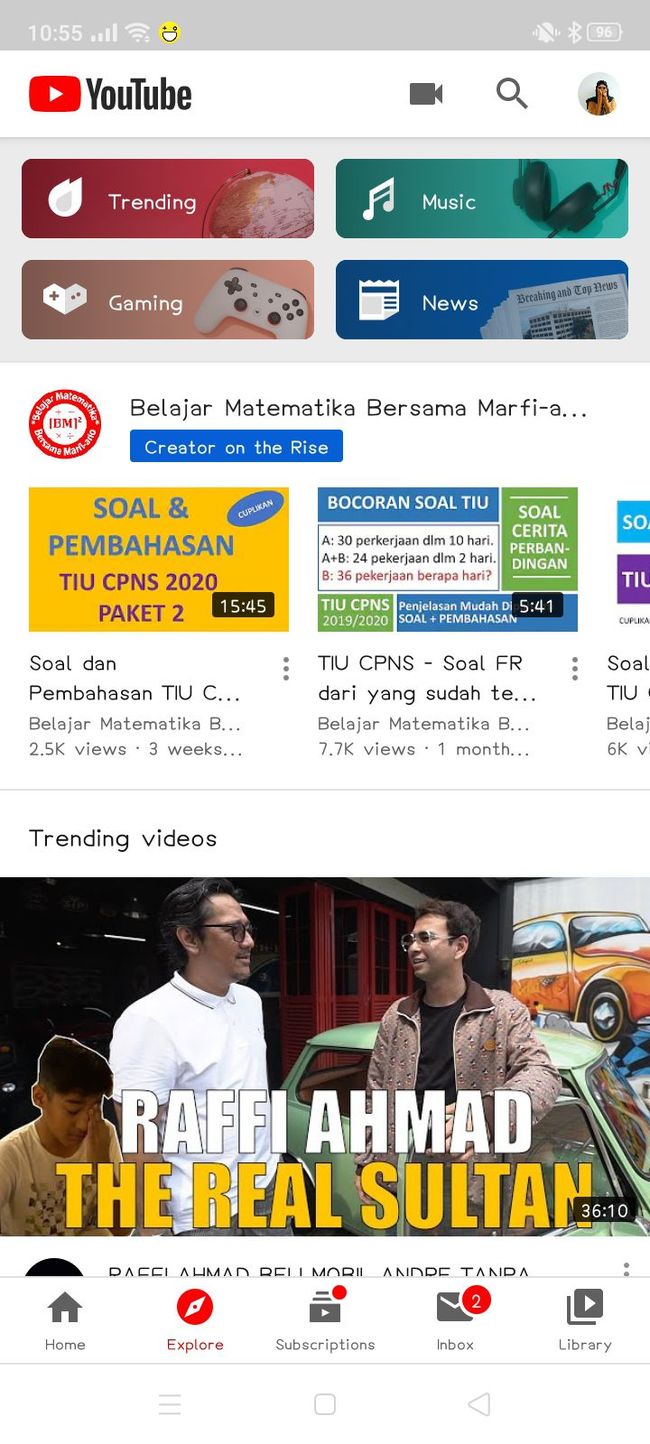Play Raffi Ahmad The Real Sultan video

[325, 1056]
